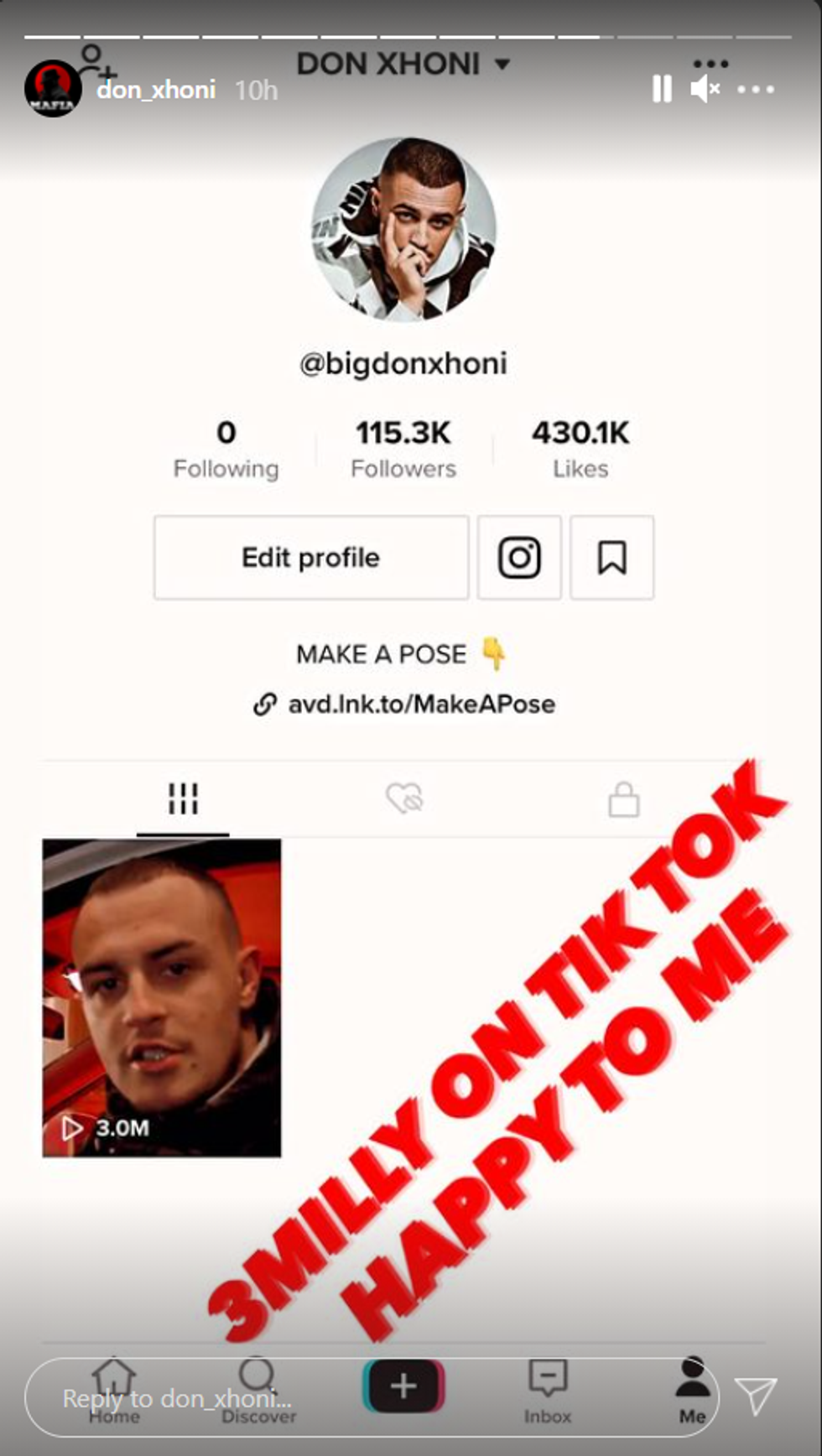
Task: Open the story overflow menu
Action: 756,90
